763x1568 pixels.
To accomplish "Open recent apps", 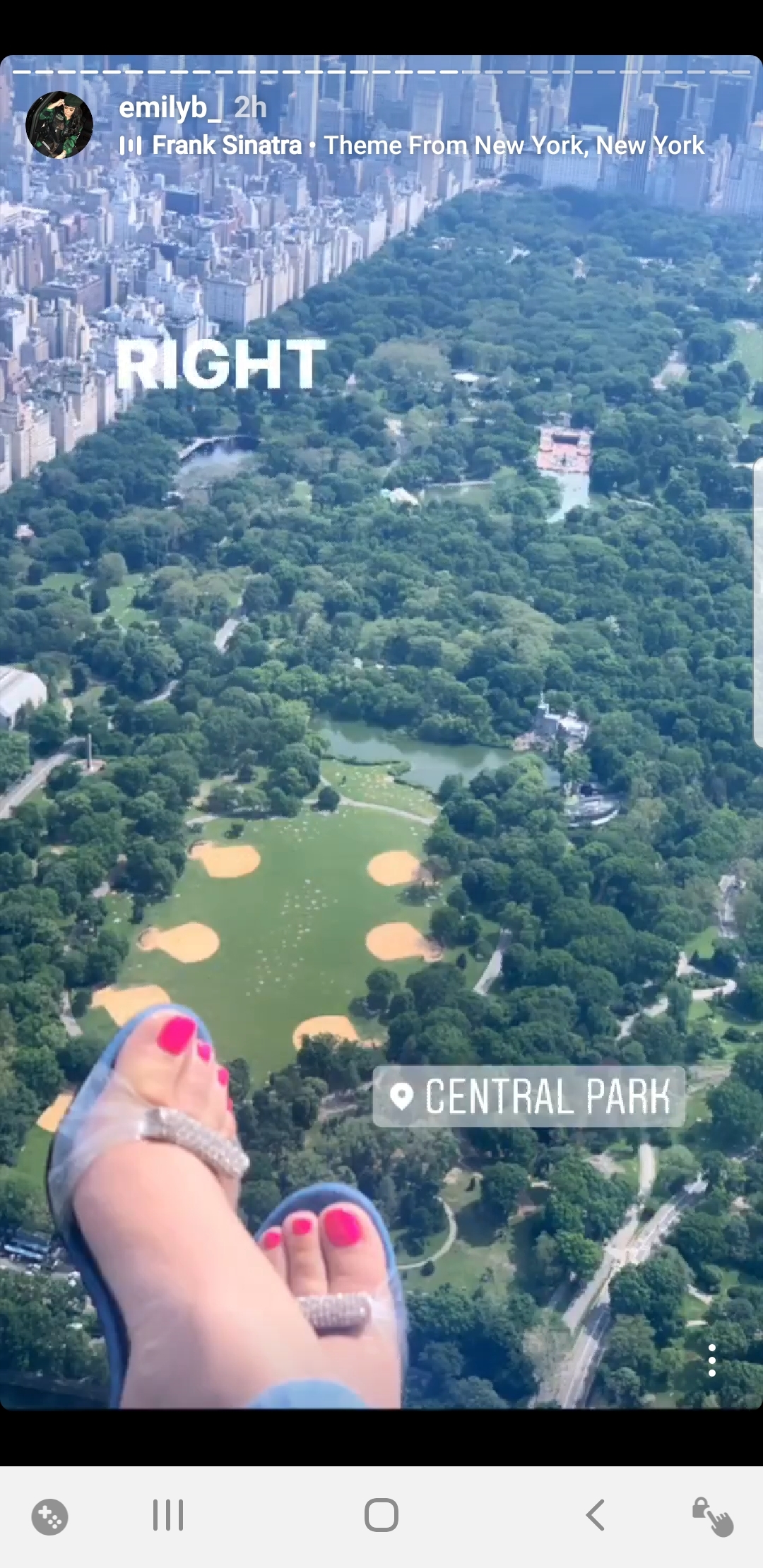I will (x=168, y=1515).
